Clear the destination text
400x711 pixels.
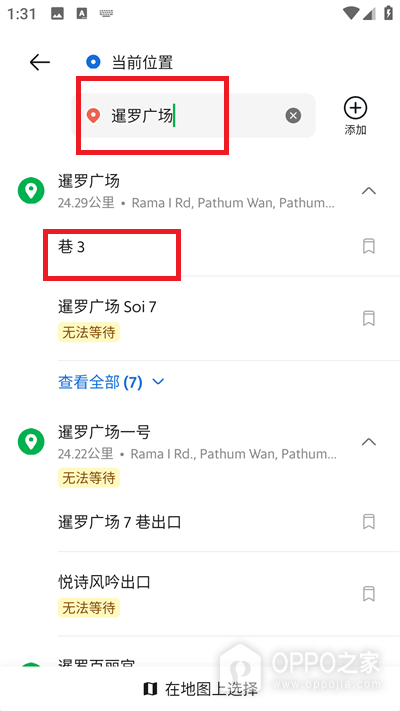point(293,116)
